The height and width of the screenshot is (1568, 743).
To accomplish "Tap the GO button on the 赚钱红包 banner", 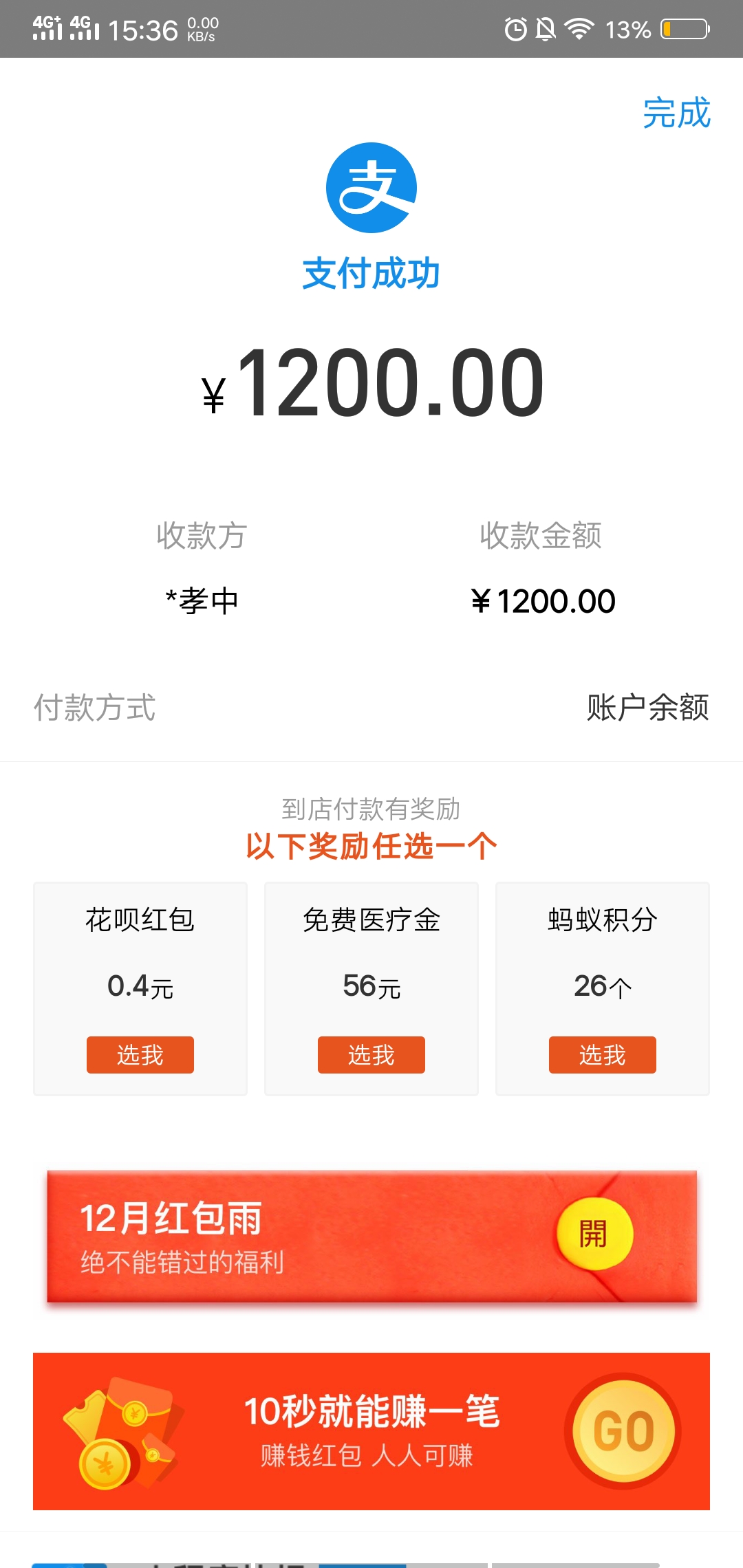I will coord(623,1431).
